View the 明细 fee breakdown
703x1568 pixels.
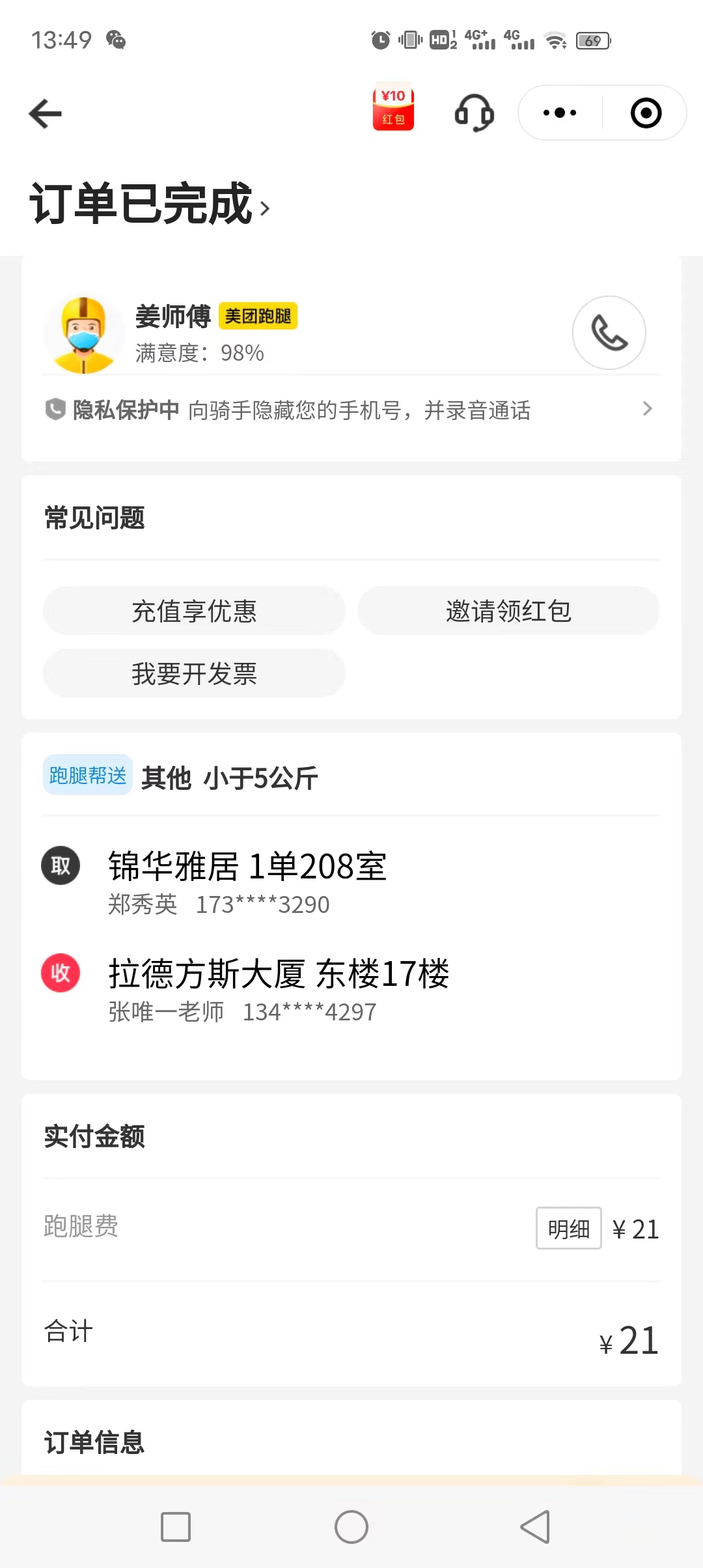[x=569, y=1228]
